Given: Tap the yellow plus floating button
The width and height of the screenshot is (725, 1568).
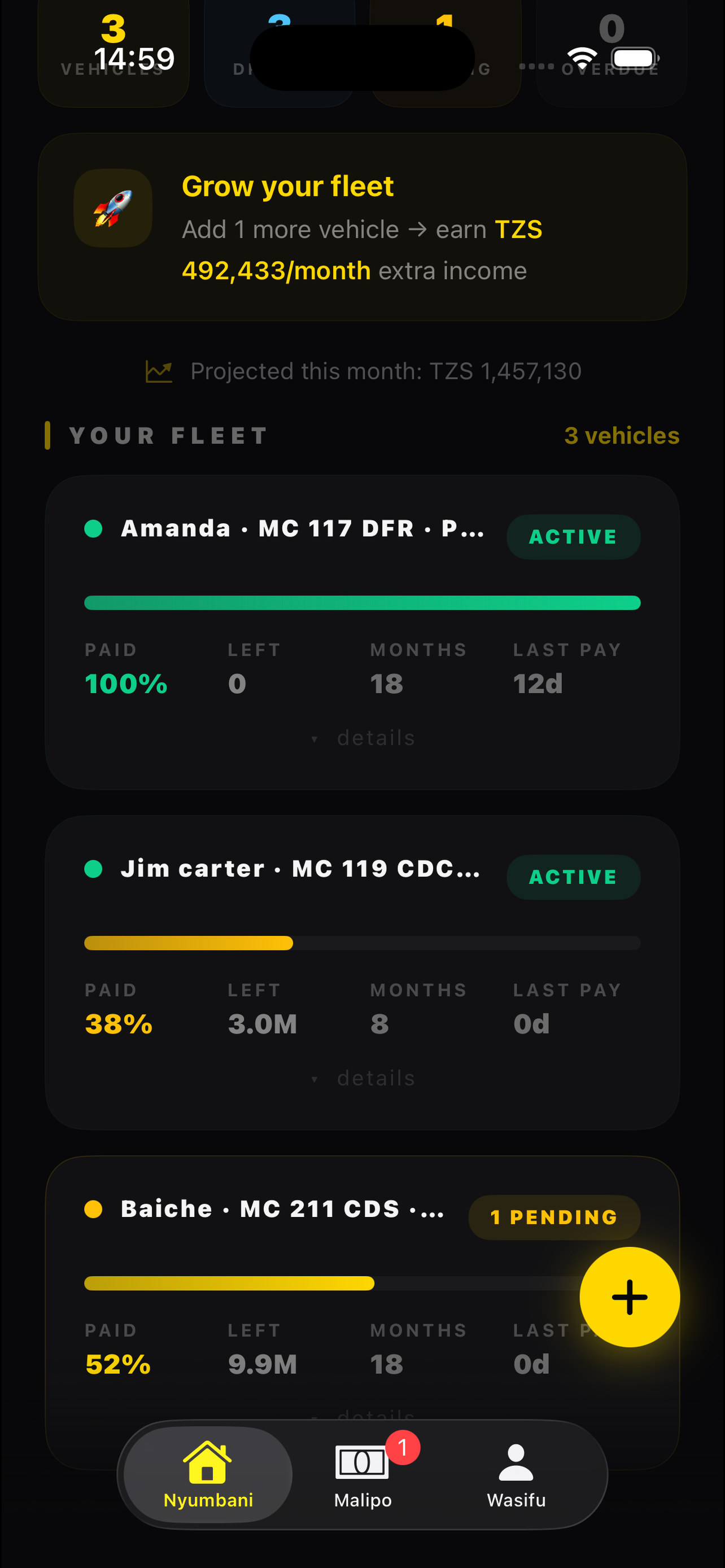Looking at the screenshot, I should pos(630,1297).
